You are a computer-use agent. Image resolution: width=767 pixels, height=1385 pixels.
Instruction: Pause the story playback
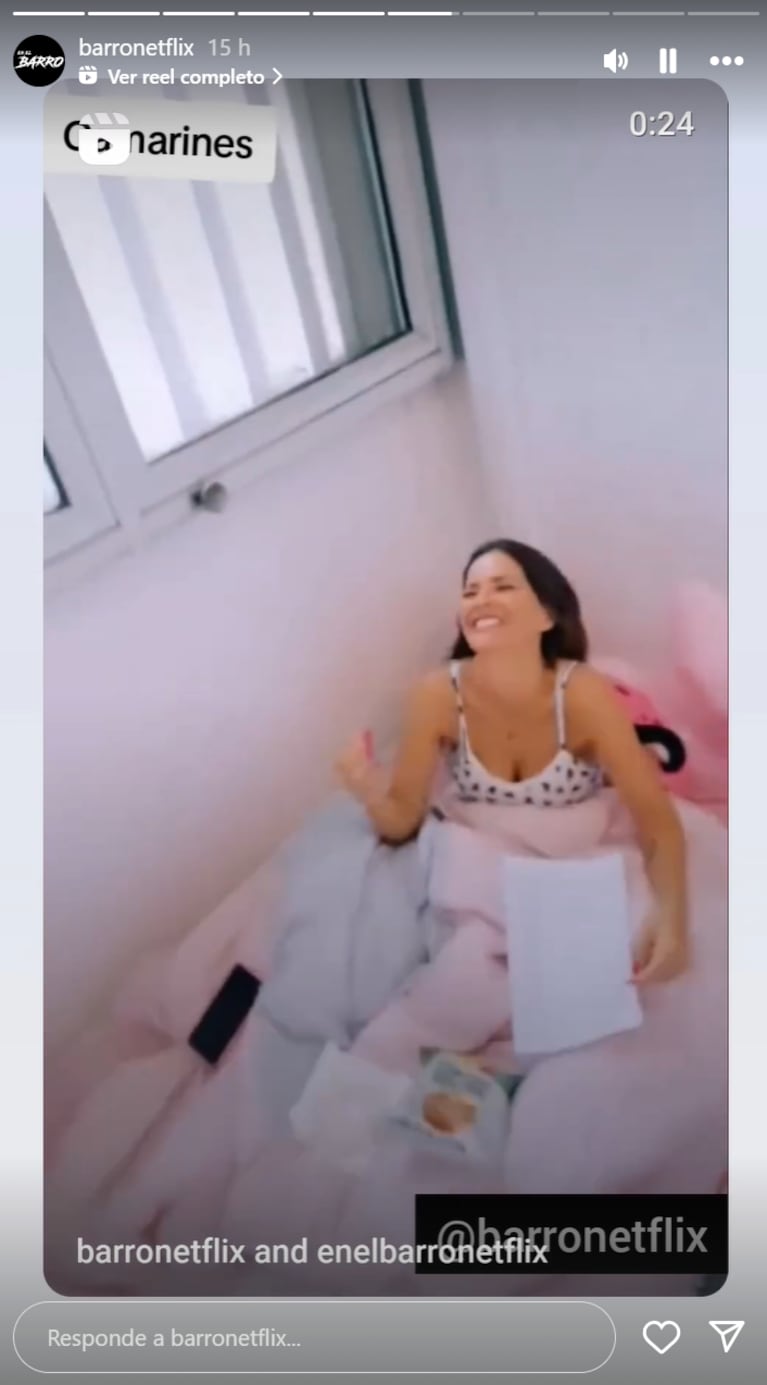click(668, 61)
